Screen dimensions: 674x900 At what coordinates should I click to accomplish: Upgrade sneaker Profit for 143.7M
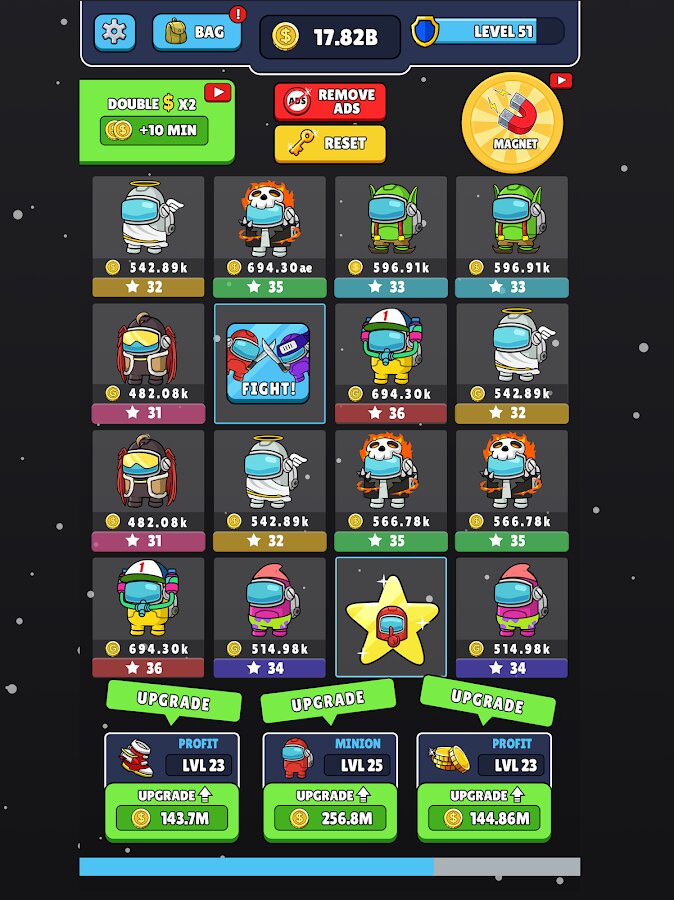pos(172,811)
